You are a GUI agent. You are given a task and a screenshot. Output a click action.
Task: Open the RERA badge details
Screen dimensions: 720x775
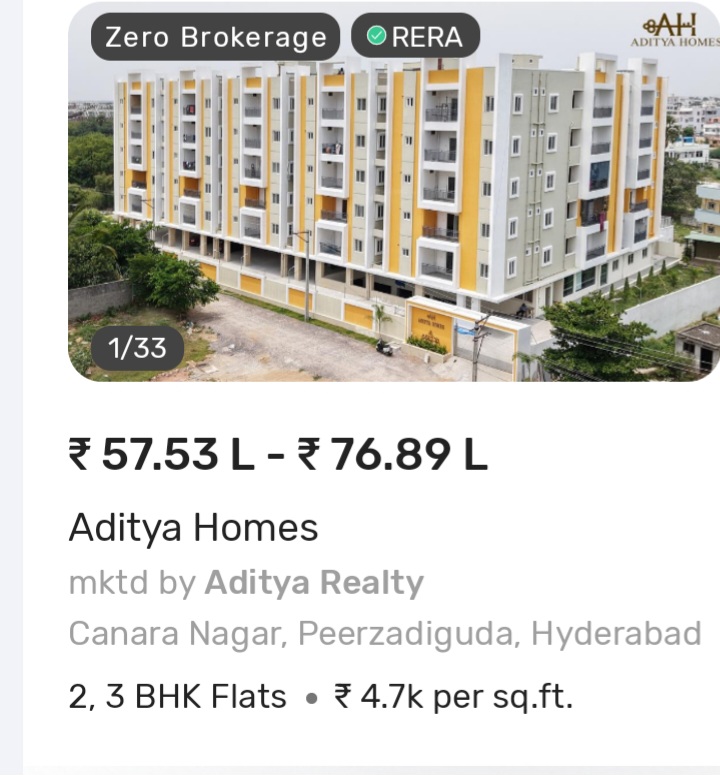[412, 37]
